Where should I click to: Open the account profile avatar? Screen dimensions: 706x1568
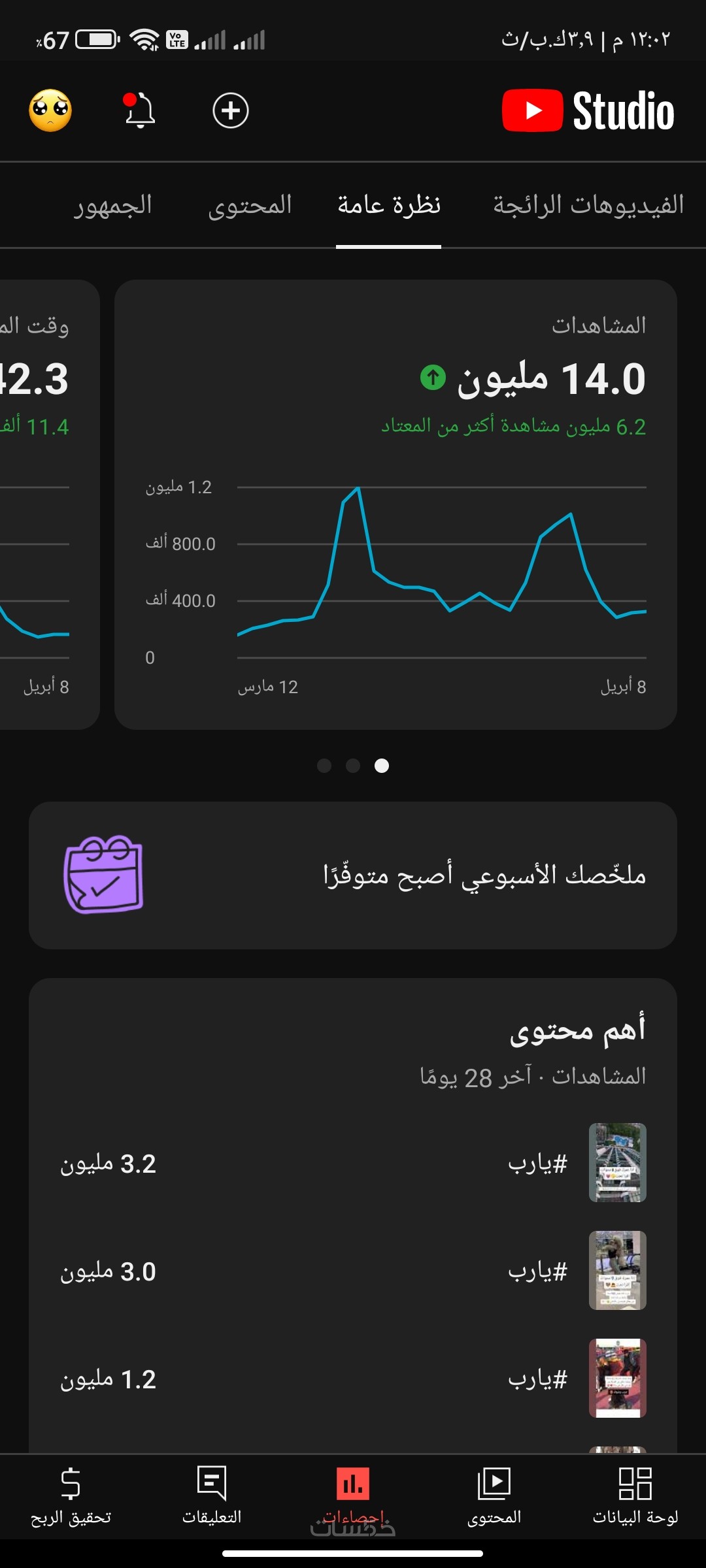[50, 110]
